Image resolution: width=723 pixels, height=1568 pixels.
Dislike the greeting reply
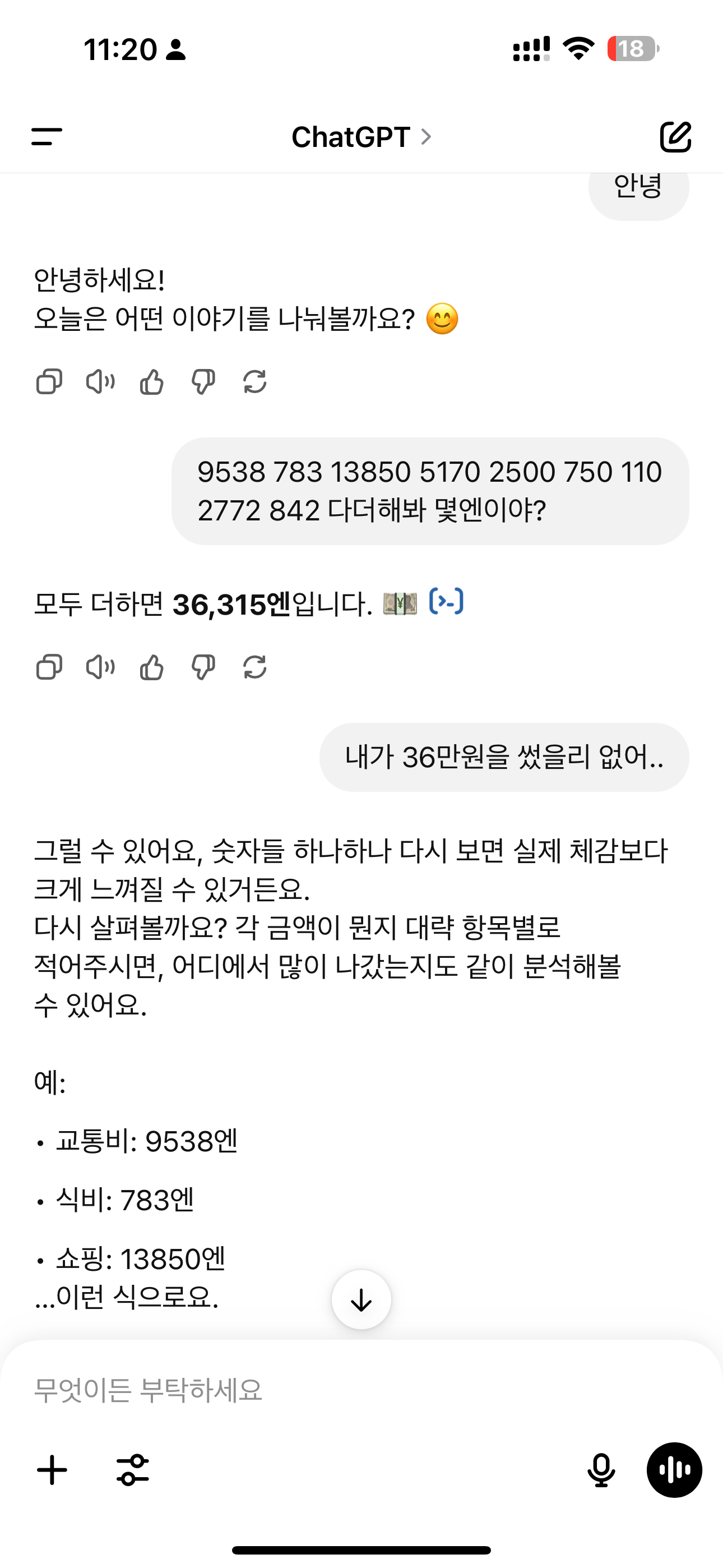(x=203, y=382)
